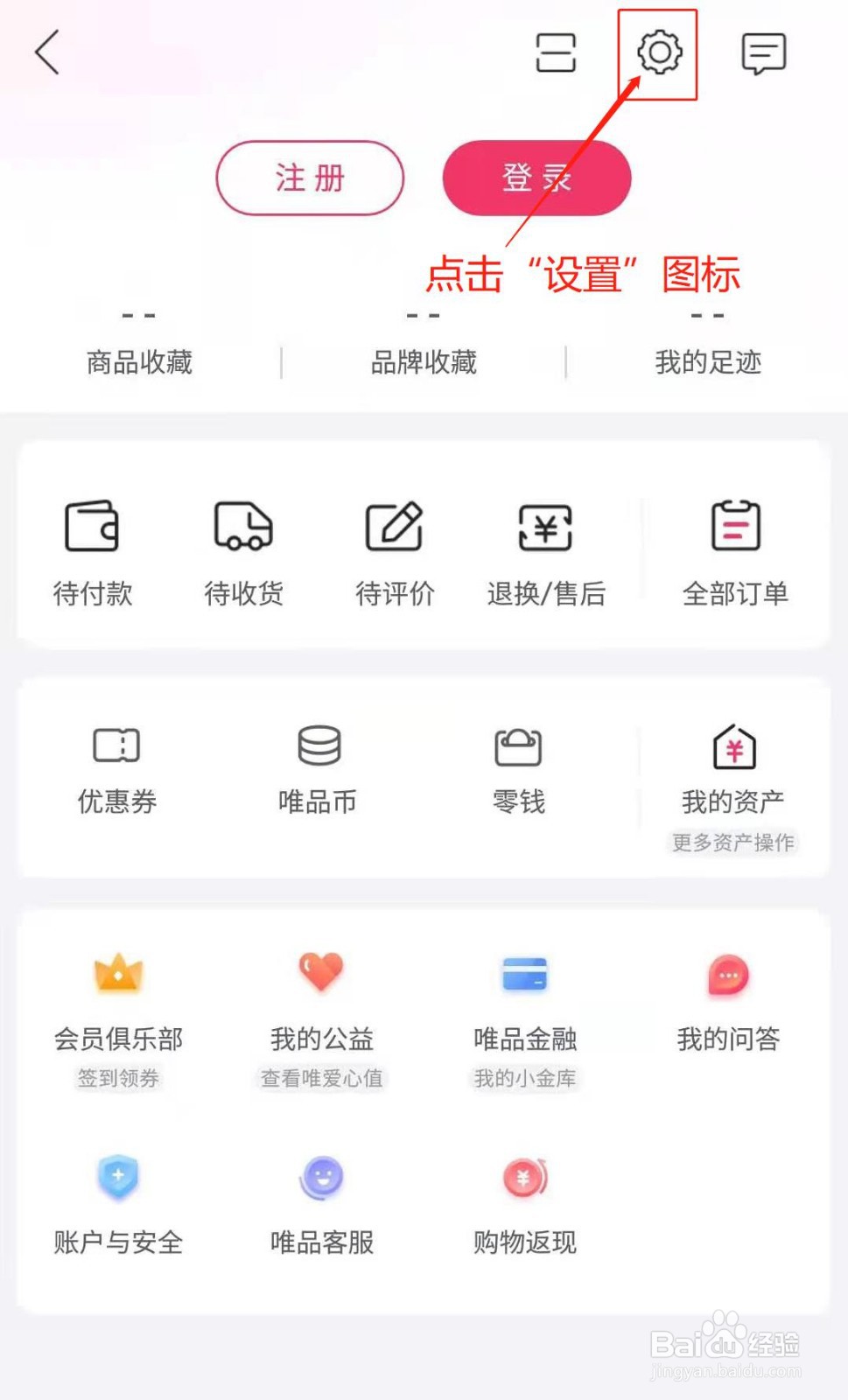Open the settings gear icon
Screen dimensions: 848x1400
[x=659, y=52]
